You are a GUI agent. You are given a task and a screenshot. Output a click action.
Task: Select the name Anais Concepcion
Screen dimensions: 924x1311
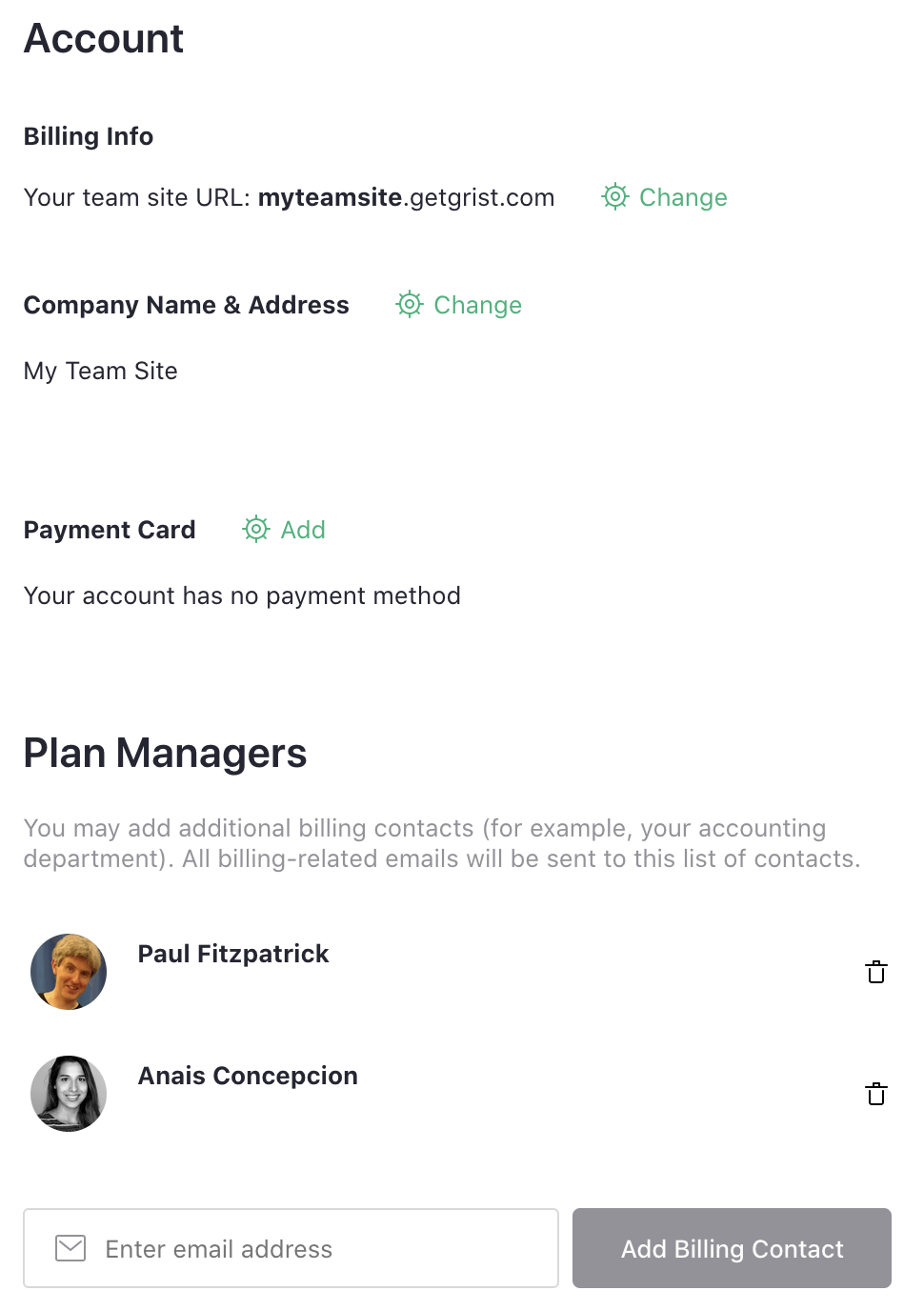coord(248,1076)
